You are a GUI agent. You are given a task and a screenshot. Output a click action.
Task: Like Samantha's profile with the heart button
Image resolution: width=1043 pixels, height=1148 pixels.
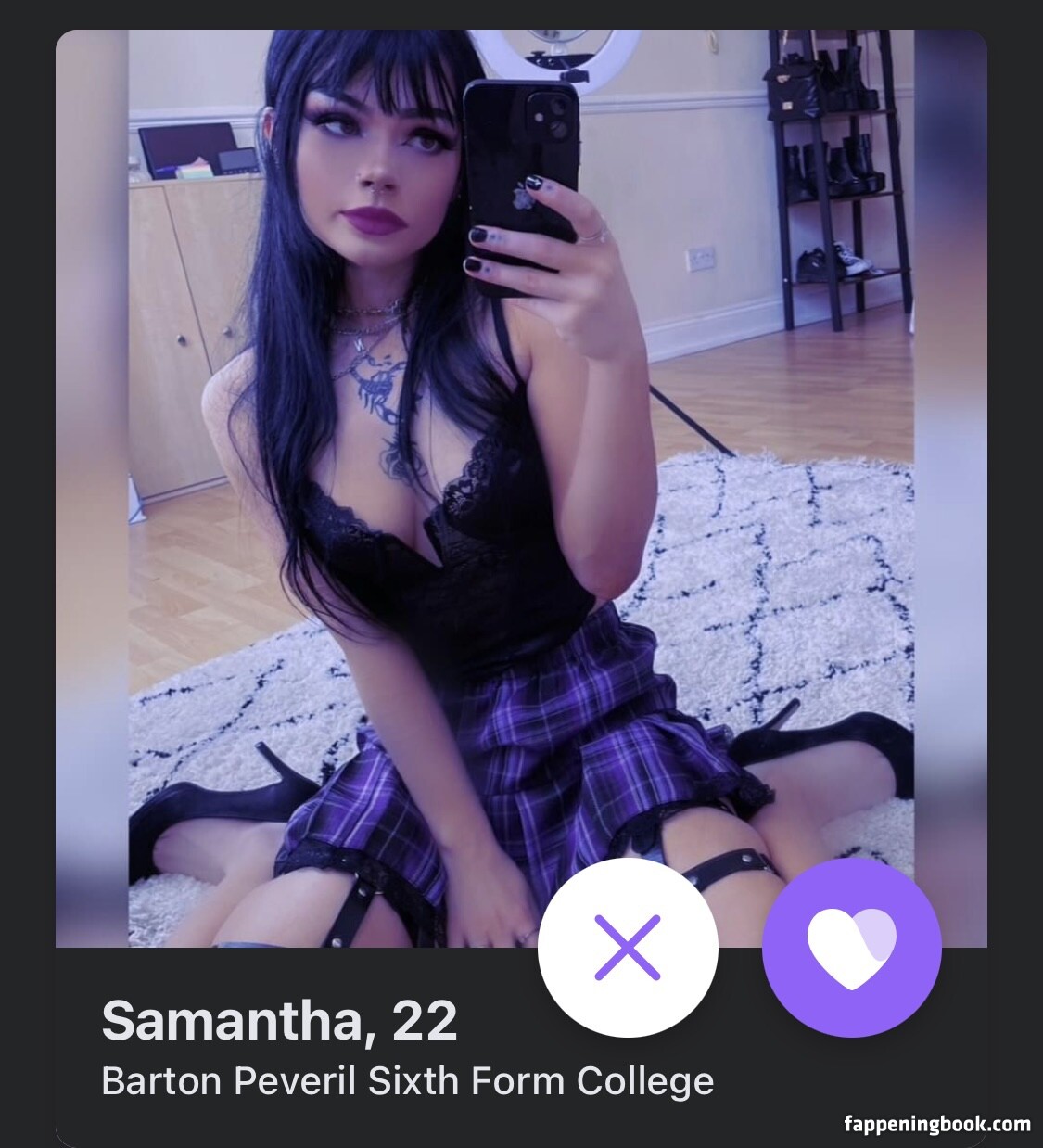pos(851,947)
